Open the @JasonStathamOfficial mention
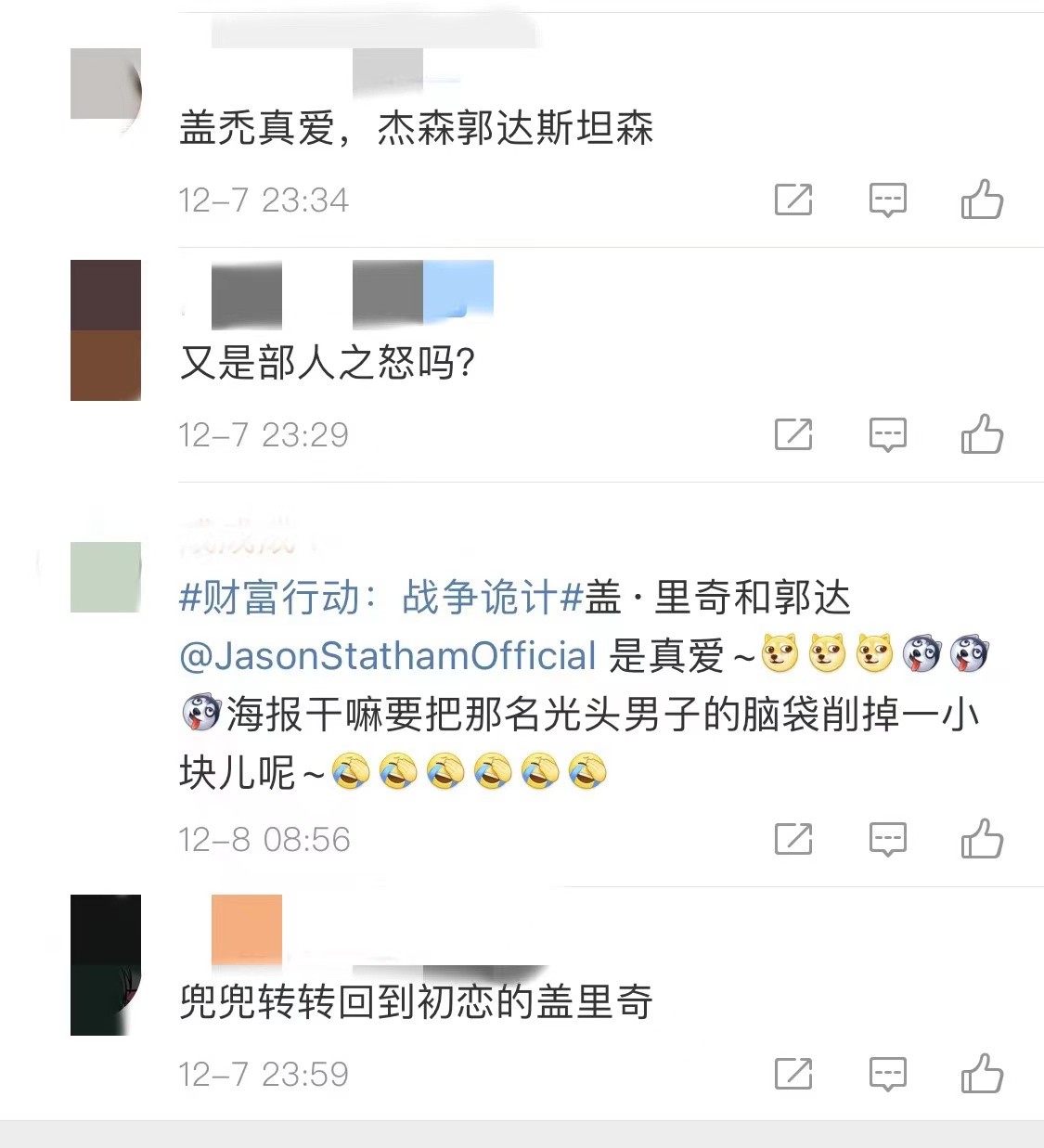The width and height of the screenshot is (1044, 1148). click(x=387, y=656)
